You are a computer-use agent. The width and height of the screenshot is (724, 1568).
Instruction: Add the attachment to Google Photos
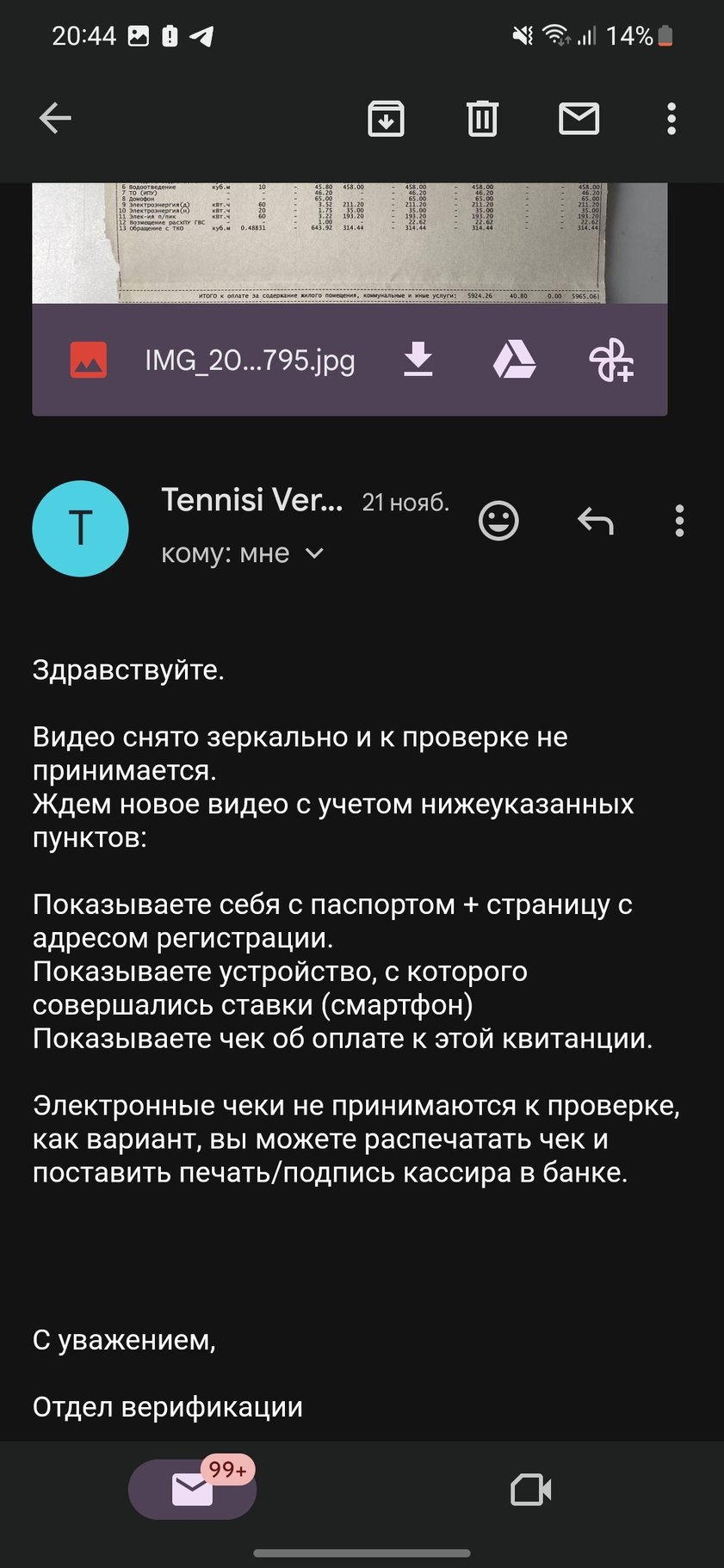coord(610,360)
